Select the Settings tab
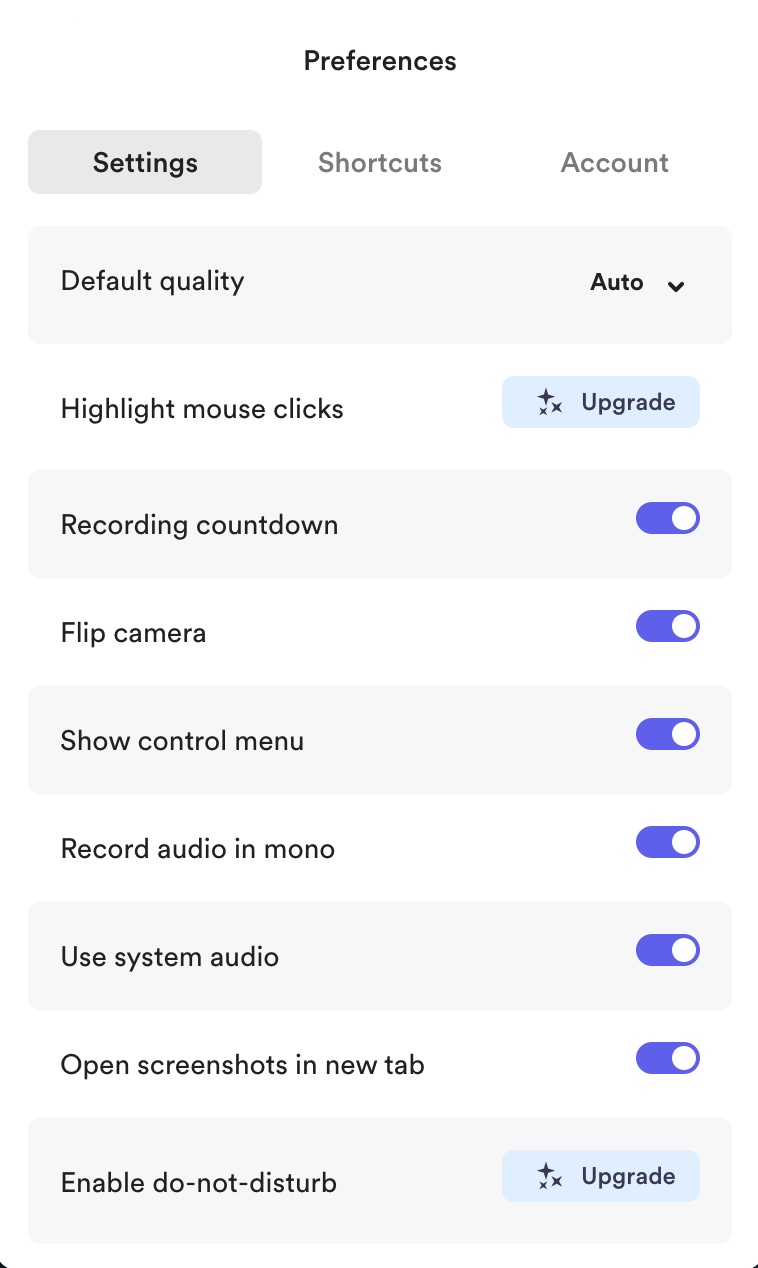This screenshot has height=1268, width=758. pyautogui.click(x=145, y=163)
